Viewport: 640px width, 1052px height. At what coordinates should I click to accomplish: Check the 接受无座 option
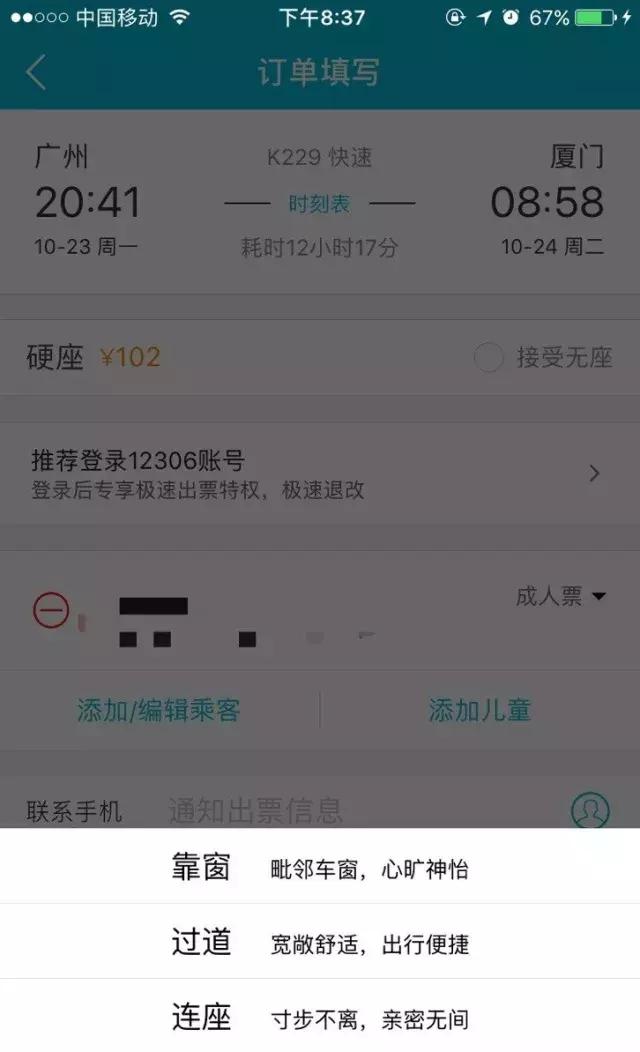(488, 357)
